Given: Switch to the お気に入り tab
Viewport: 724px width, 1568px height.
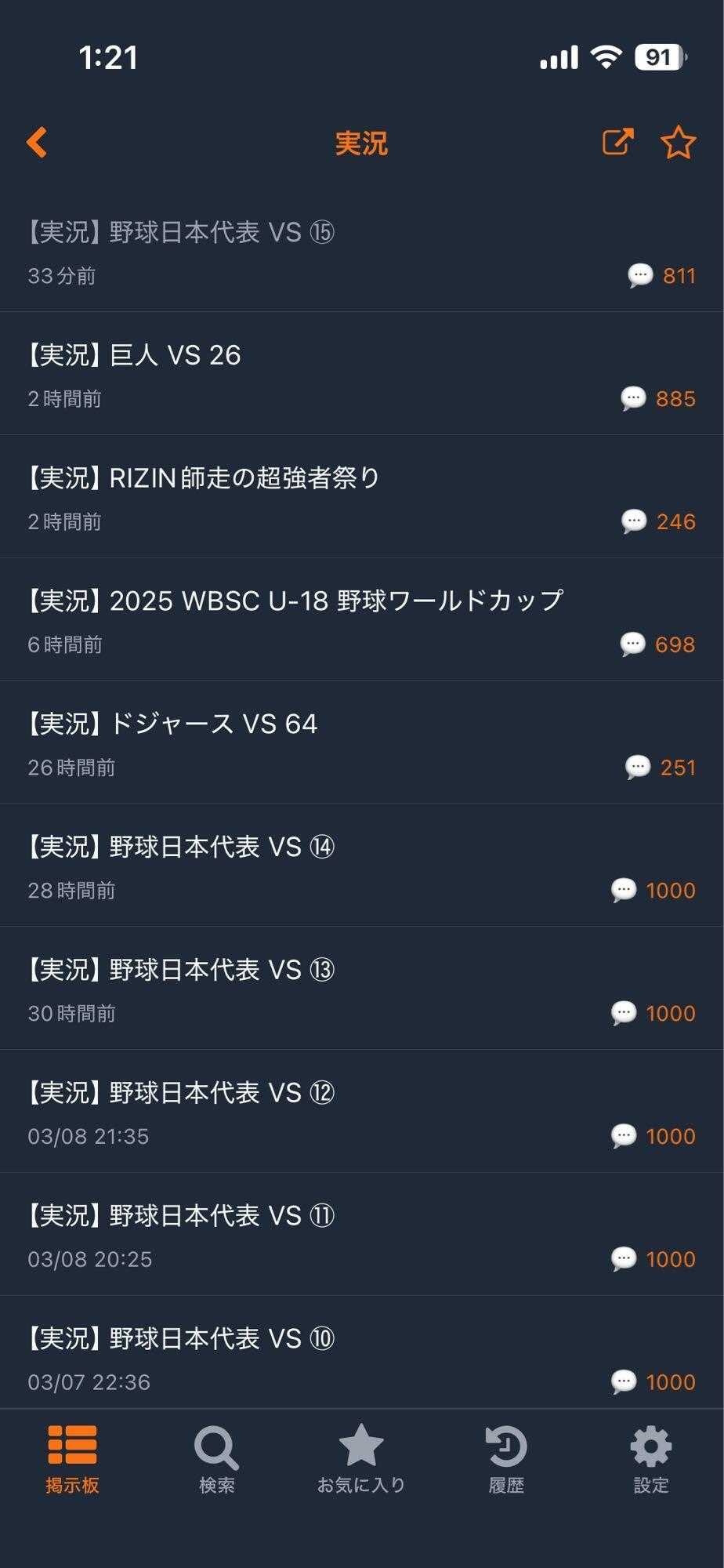Looking at the screenshot, I should (361, 1458).
